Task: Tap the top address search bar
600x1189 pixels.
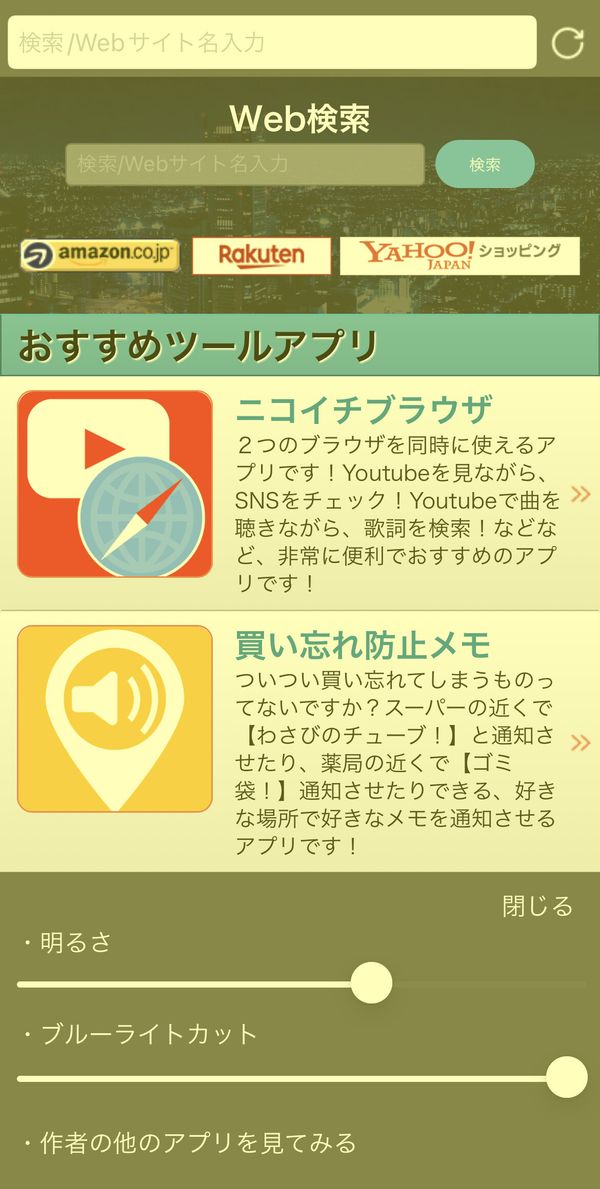Action: (x=272, y=42)
